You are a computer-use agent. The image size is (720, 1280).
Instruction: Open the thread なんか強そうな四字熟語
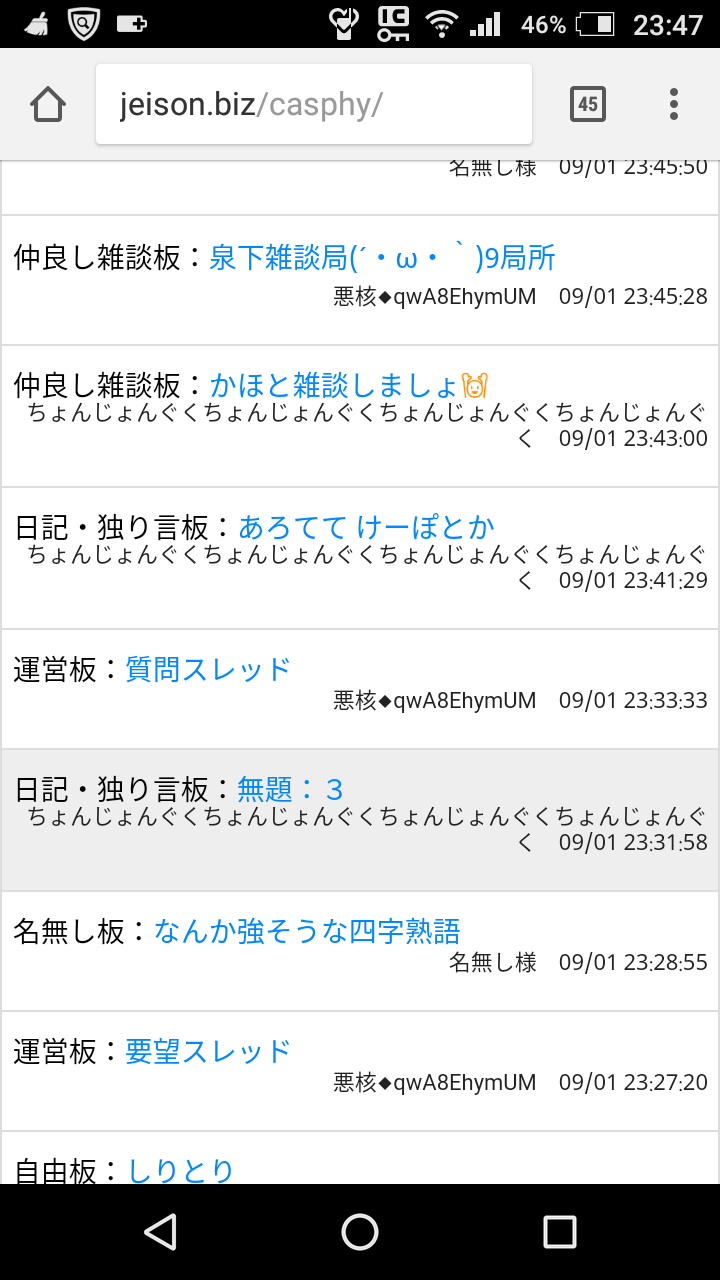click(307, 932)
